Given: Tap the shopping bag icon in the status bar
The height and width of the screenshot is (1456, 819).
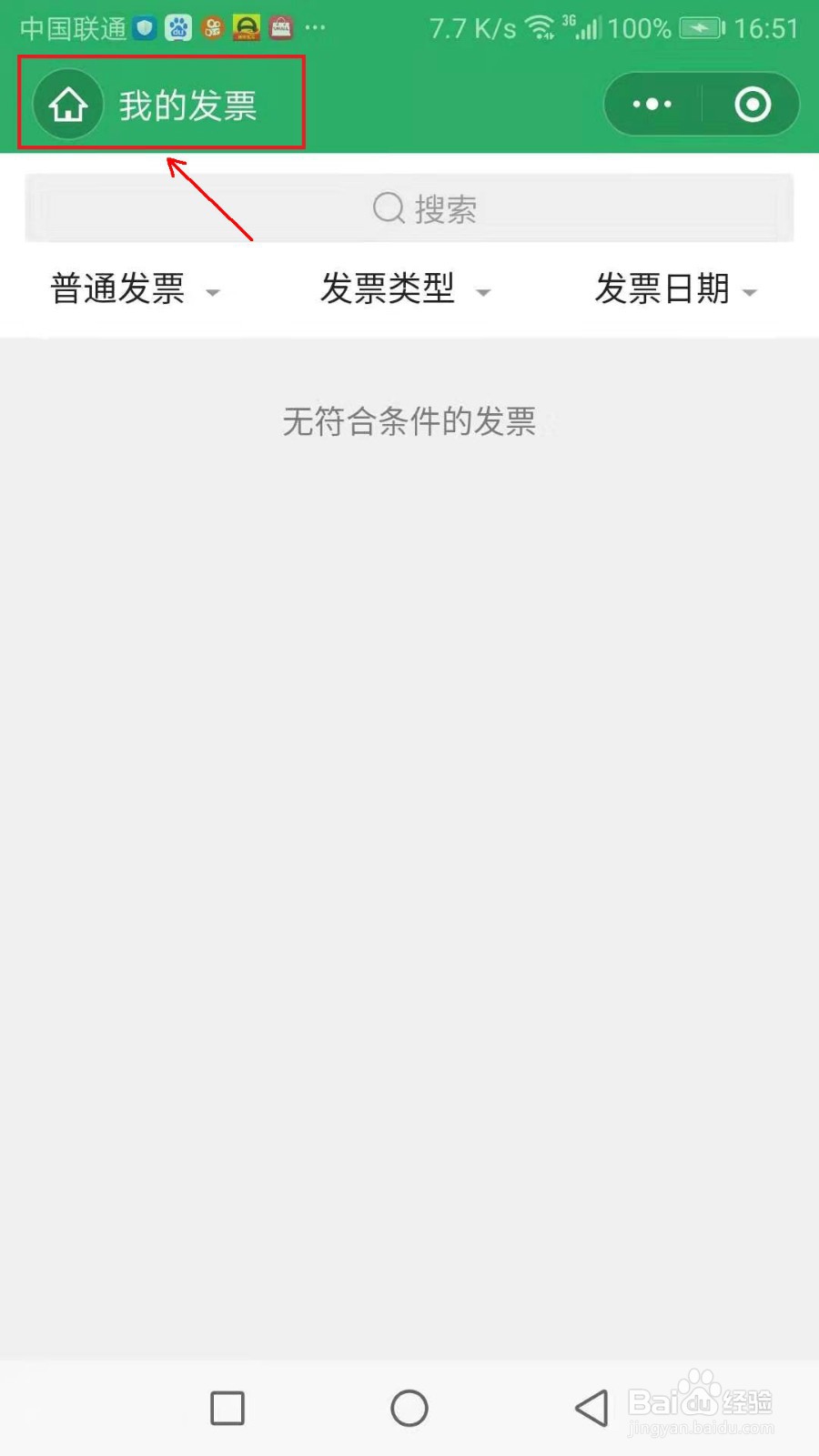Looking at the screenshot, I should click(281, 27).
